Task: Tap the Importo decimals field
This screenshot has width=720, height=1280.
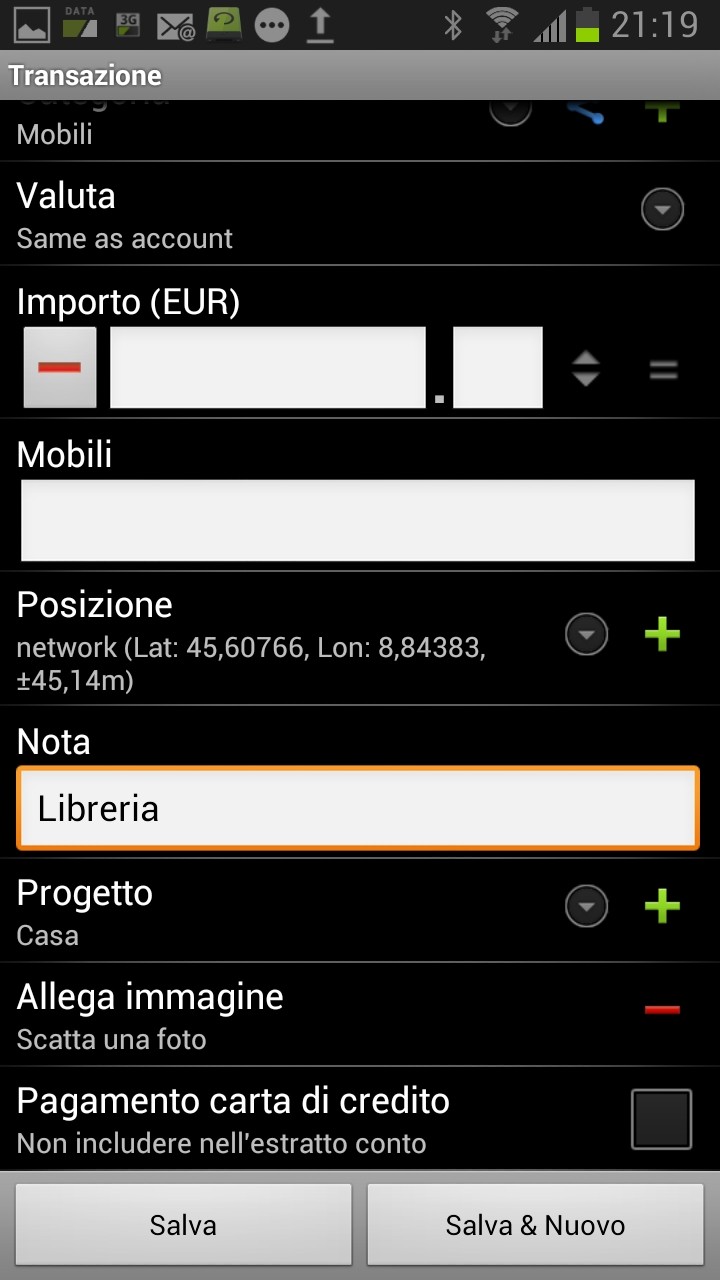Action: [x=498, y=367]
